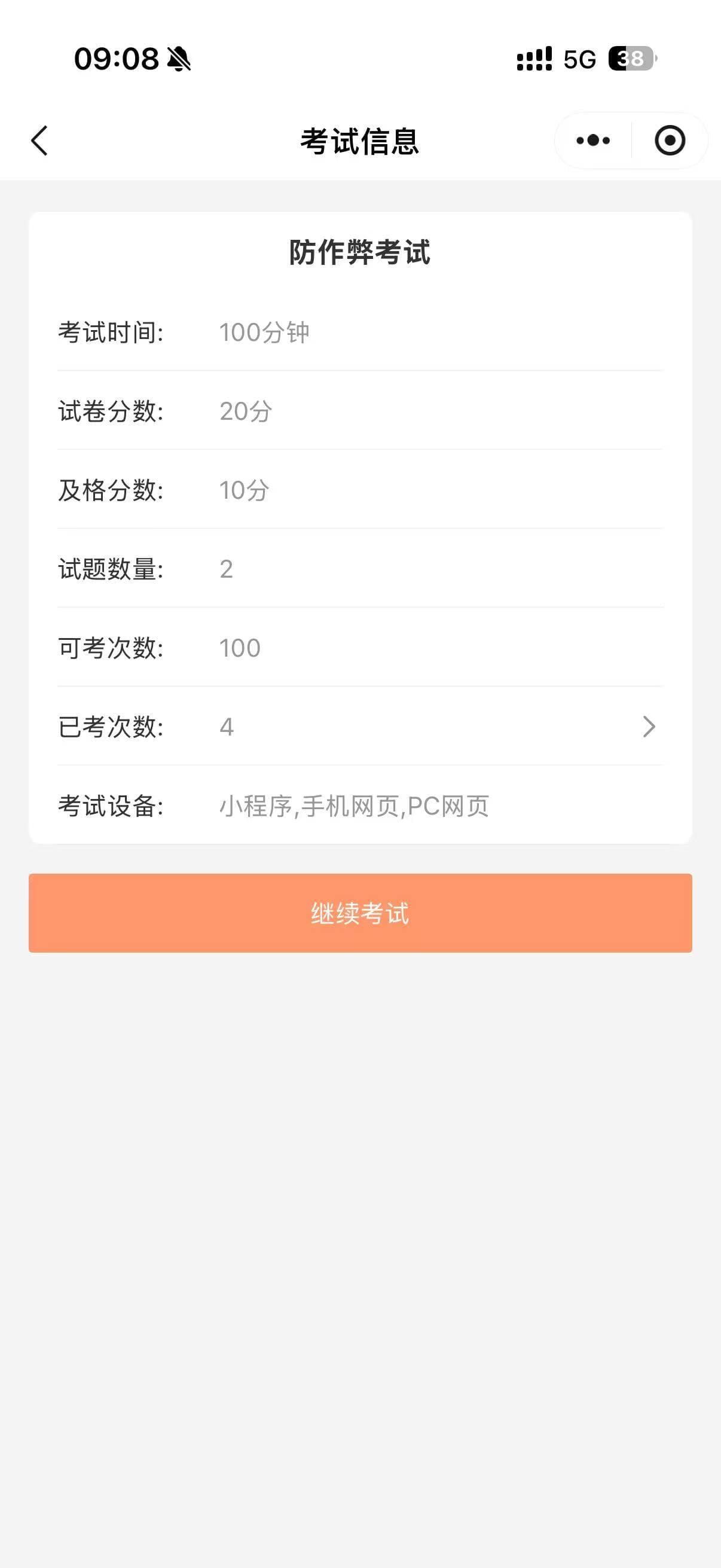Select the 试卷分数 20分 value
Image resolution: width=721 pixels, height=1568 pixels.
click(246, 411)
